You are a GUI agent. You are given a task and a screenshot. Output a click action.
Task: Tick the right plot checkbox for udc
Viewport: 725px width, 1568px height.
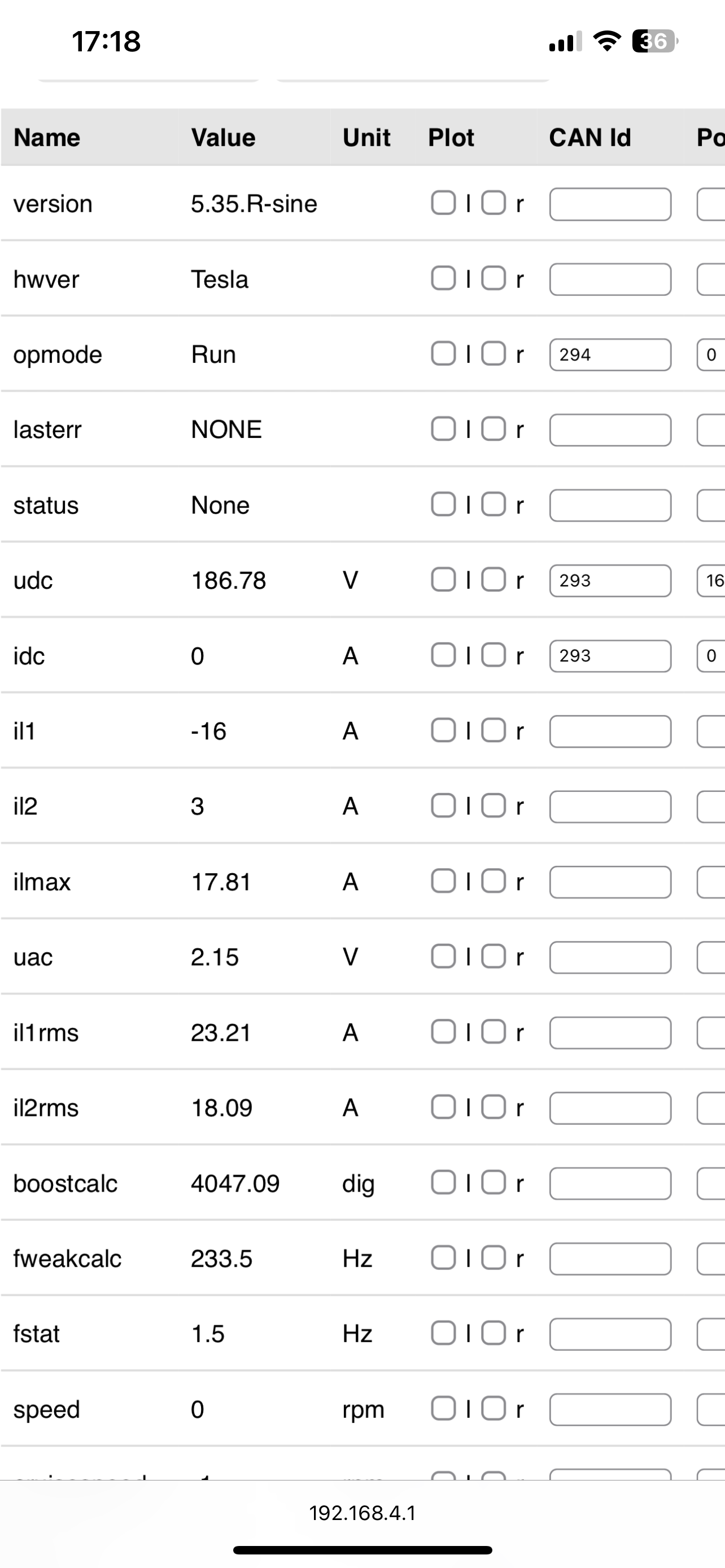click(x=493, y=580)
